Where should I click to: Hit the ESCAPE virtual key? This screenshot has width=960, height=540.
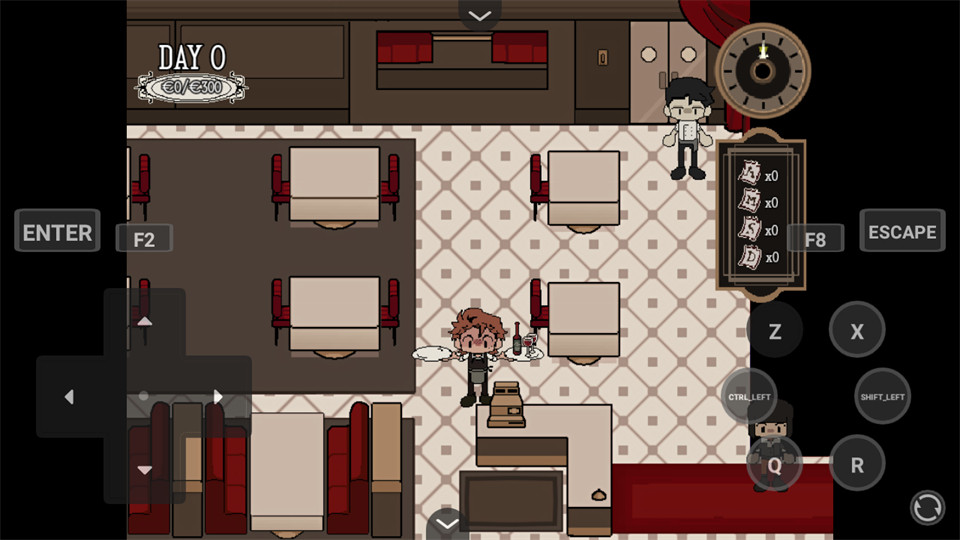coord(902,231)
